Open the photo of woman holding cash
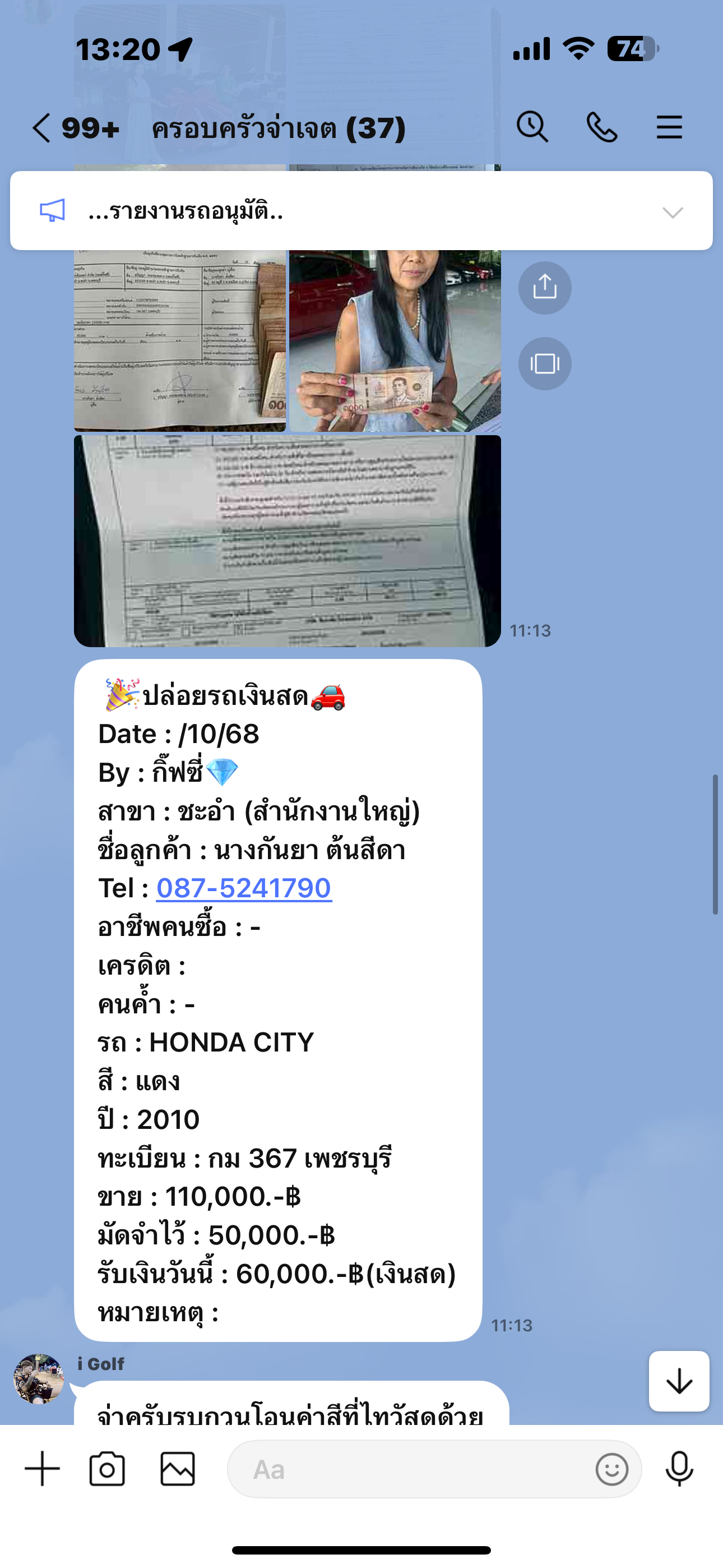The image size is (723, 1568). (395, 341)
